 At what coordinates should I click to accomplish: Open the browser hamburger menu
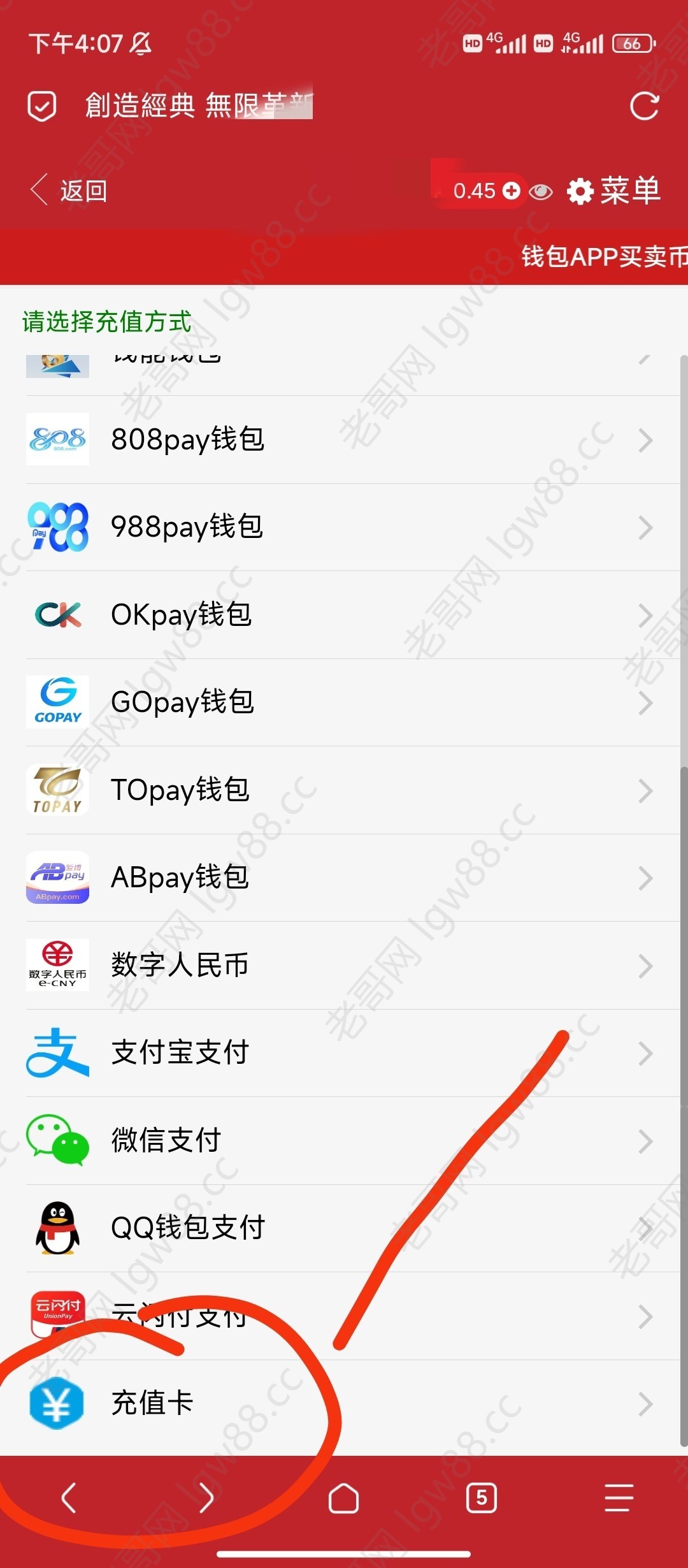(619, 1498)
